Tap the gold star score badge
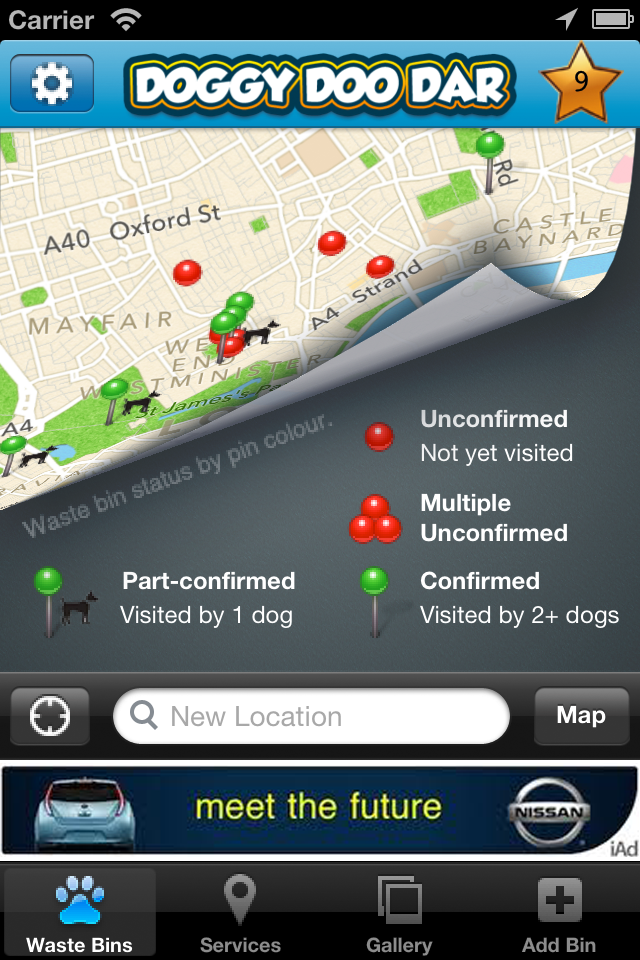Image resolution: width=640 pixels, height=960 pixels. click(x=580, y=83)
